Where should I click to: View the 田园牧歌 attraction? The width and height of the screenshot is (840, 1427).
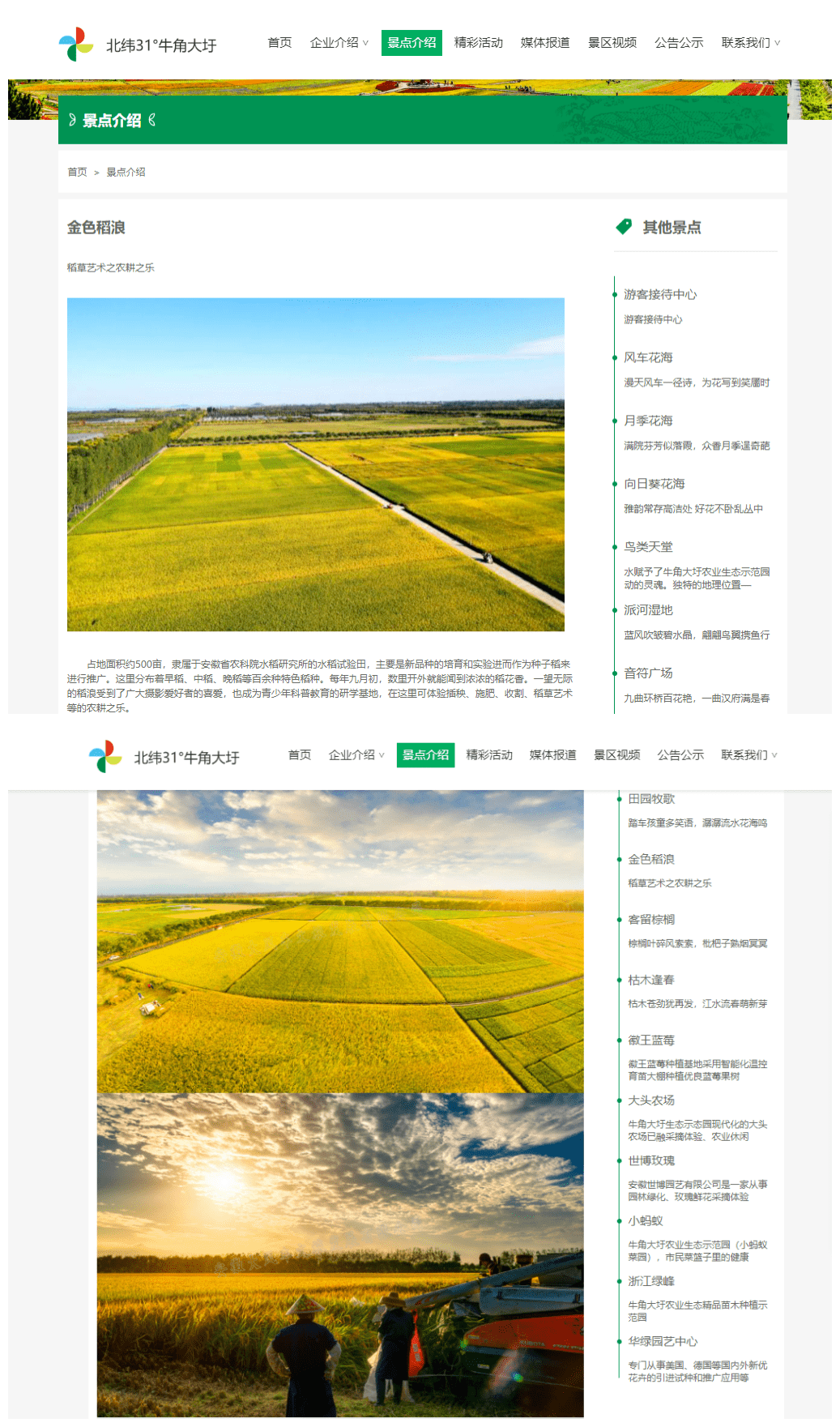pyautogui.click(x=651, y=799)
